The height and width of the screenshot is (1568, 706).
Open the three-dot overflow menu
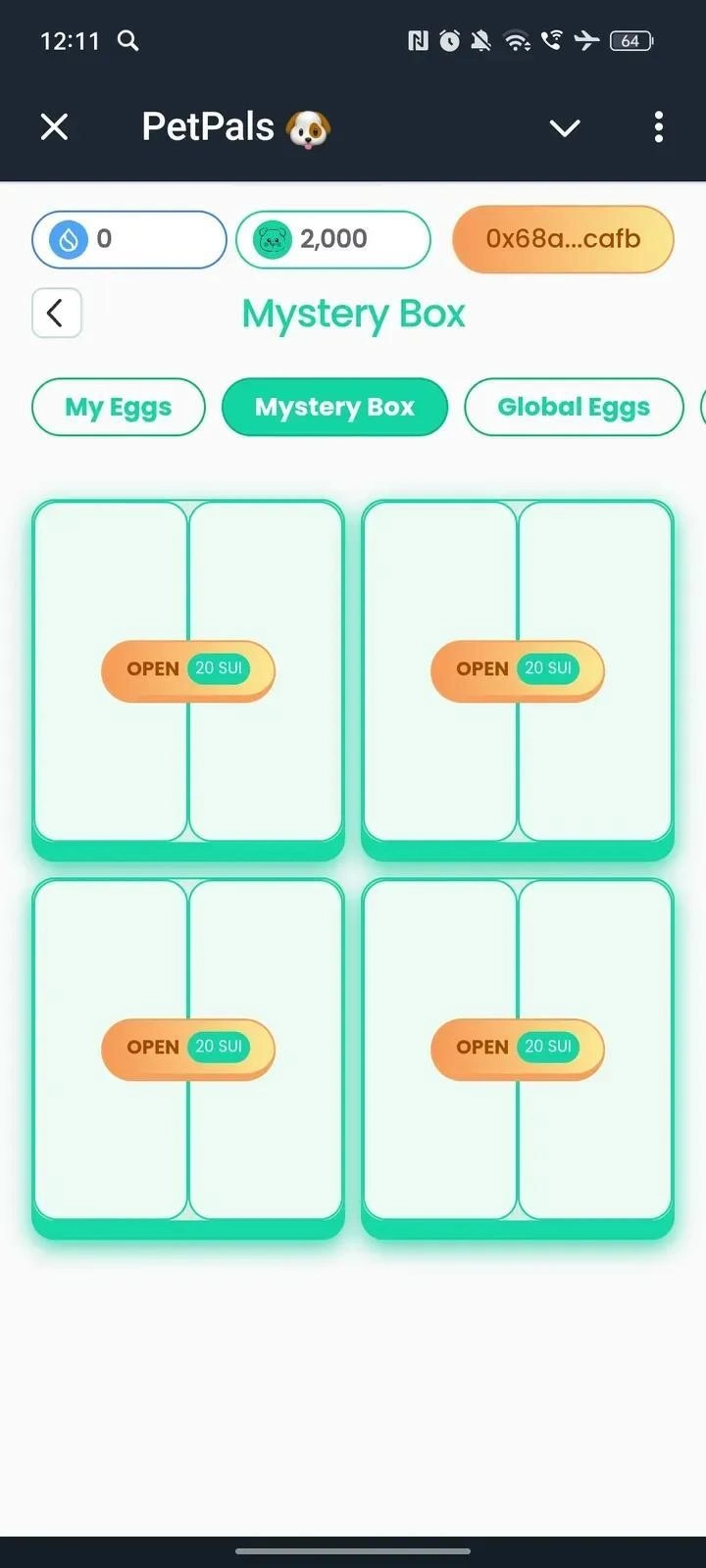[658, 126]
